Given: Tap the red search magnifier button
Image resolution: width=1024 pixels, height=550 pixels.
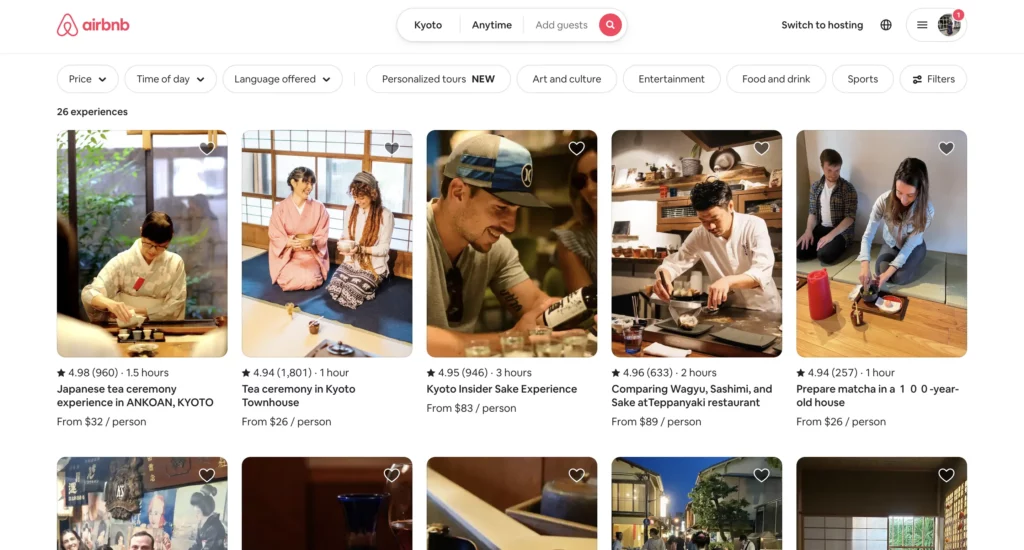Looking at the screenshot, I should (610, 25).
